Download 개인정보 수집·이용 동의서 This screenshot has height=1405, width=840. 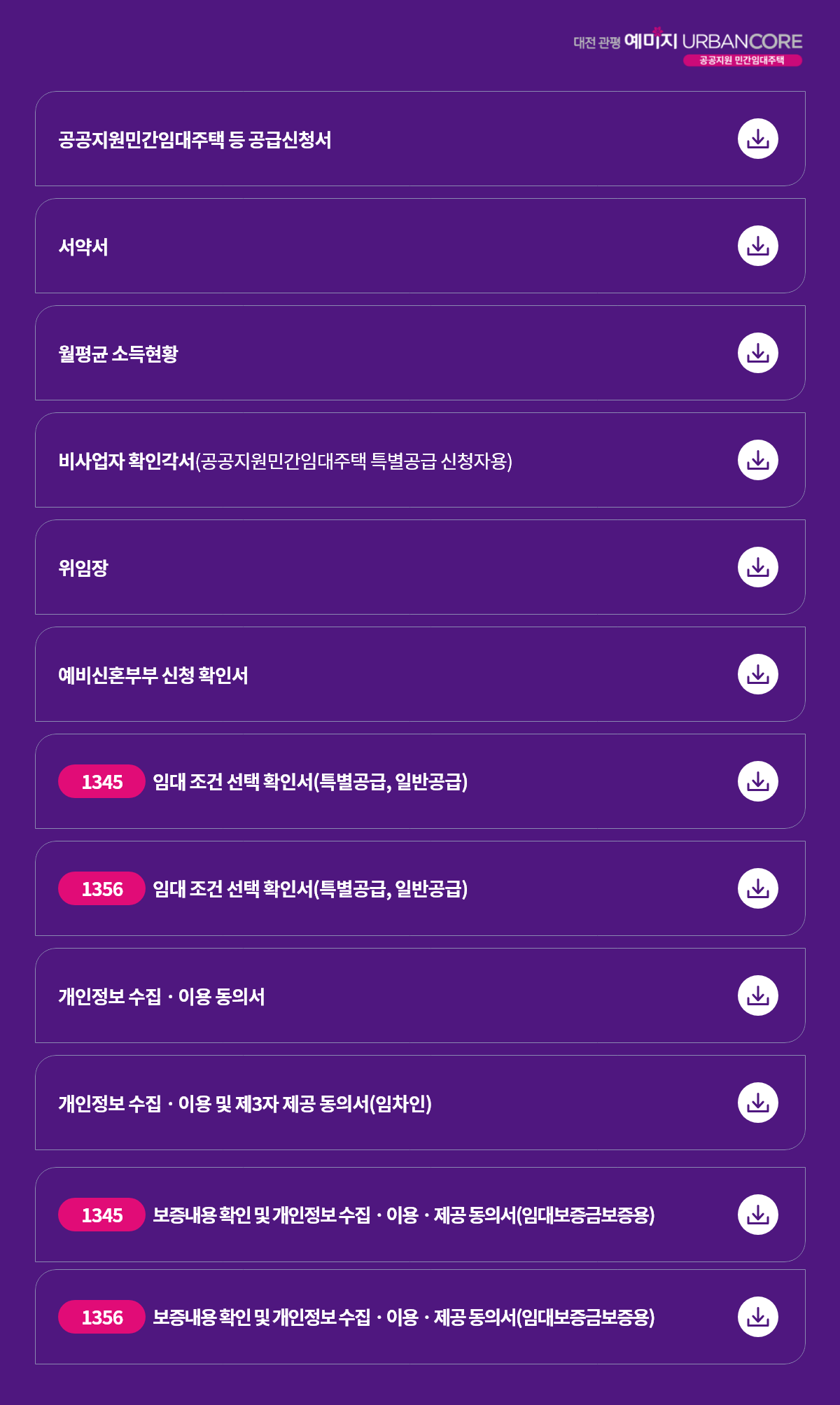coord(757,995)
